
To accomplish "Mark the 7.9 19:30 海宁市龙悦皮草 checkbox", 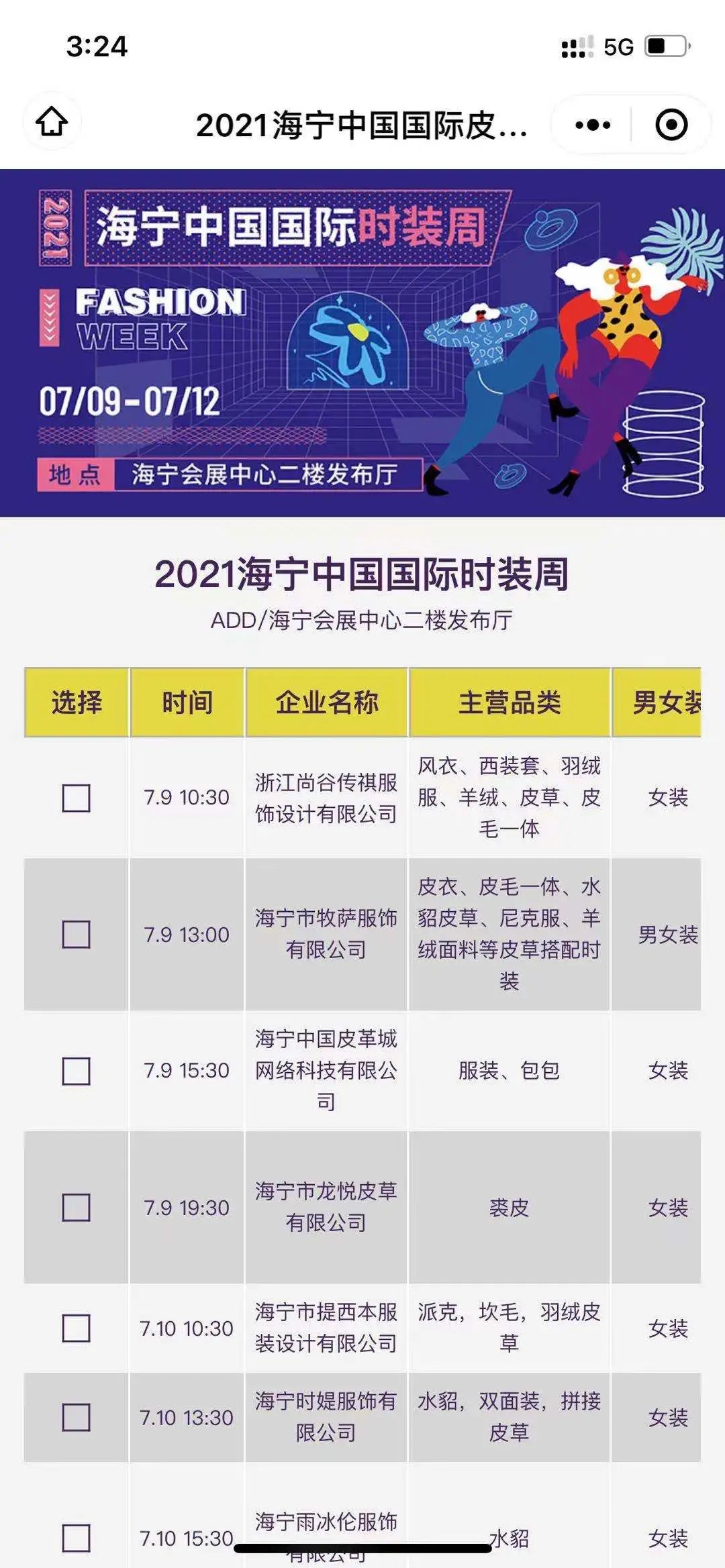I will [76, 1207].
